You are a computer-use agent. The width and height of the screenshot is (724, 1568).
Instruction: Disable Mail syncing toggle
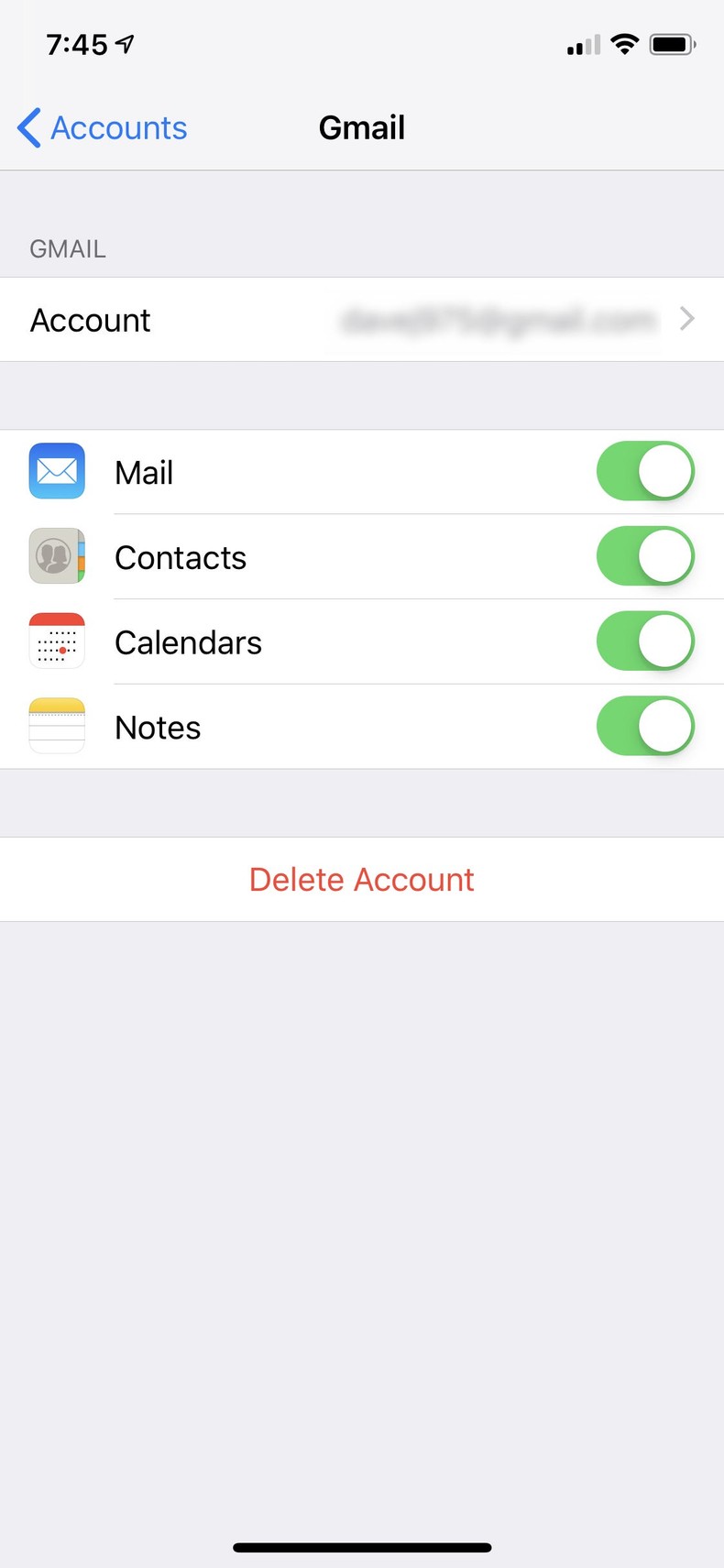[645, 471]
